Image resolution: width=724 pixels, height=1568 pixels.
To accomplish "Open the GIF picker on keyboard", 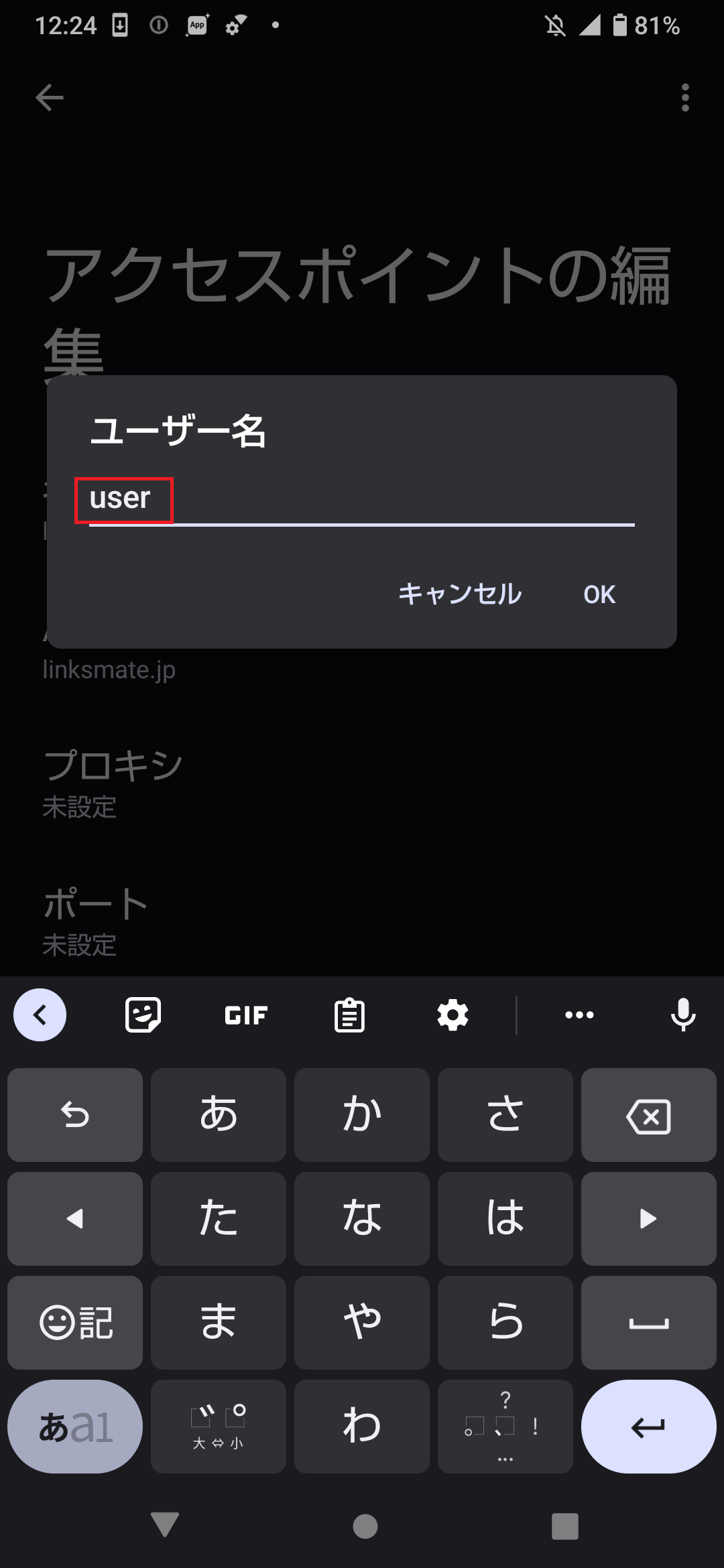I will coord(246,1015).
